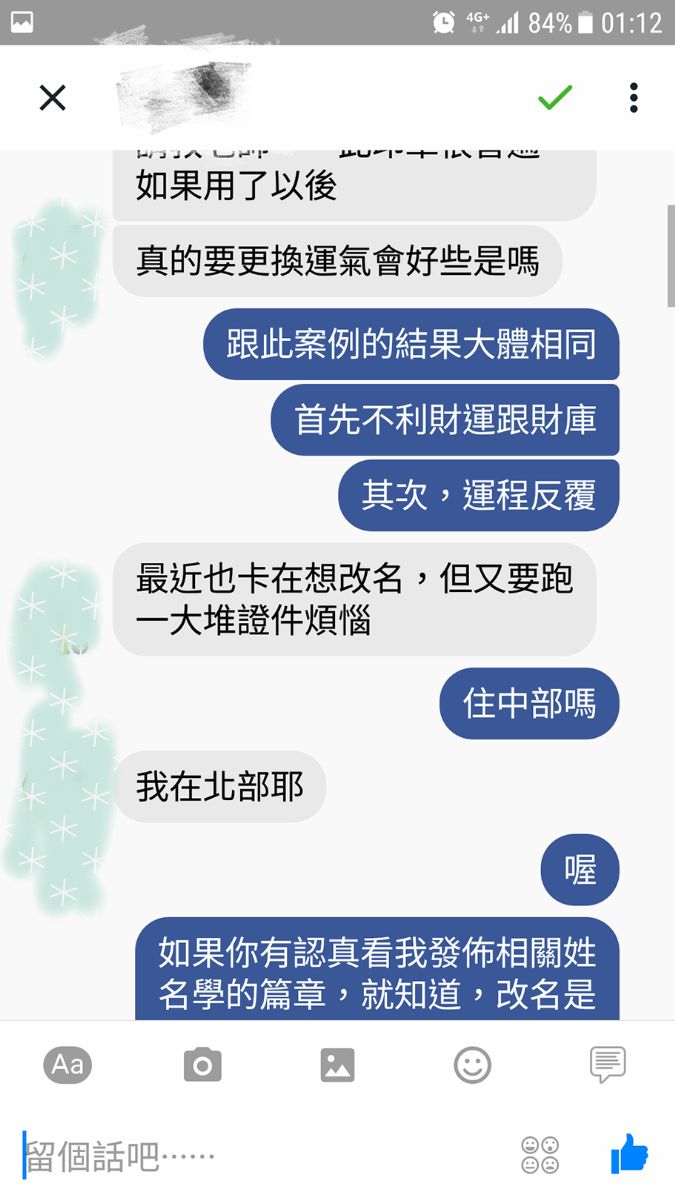675x1200 pixels.
Task: Open the three-dot overflow menu
Action: [x=633, y=97]
